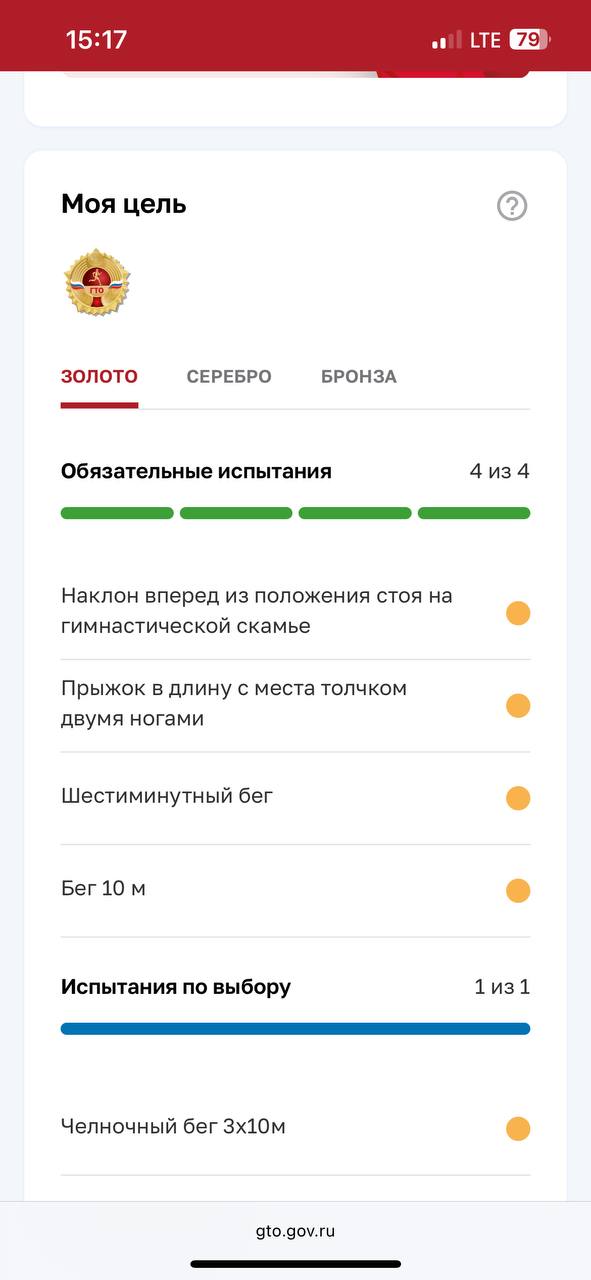591x1280 pixels.
Task: Tap the gto.gov.ru address bar
Action: (295, 1231)
